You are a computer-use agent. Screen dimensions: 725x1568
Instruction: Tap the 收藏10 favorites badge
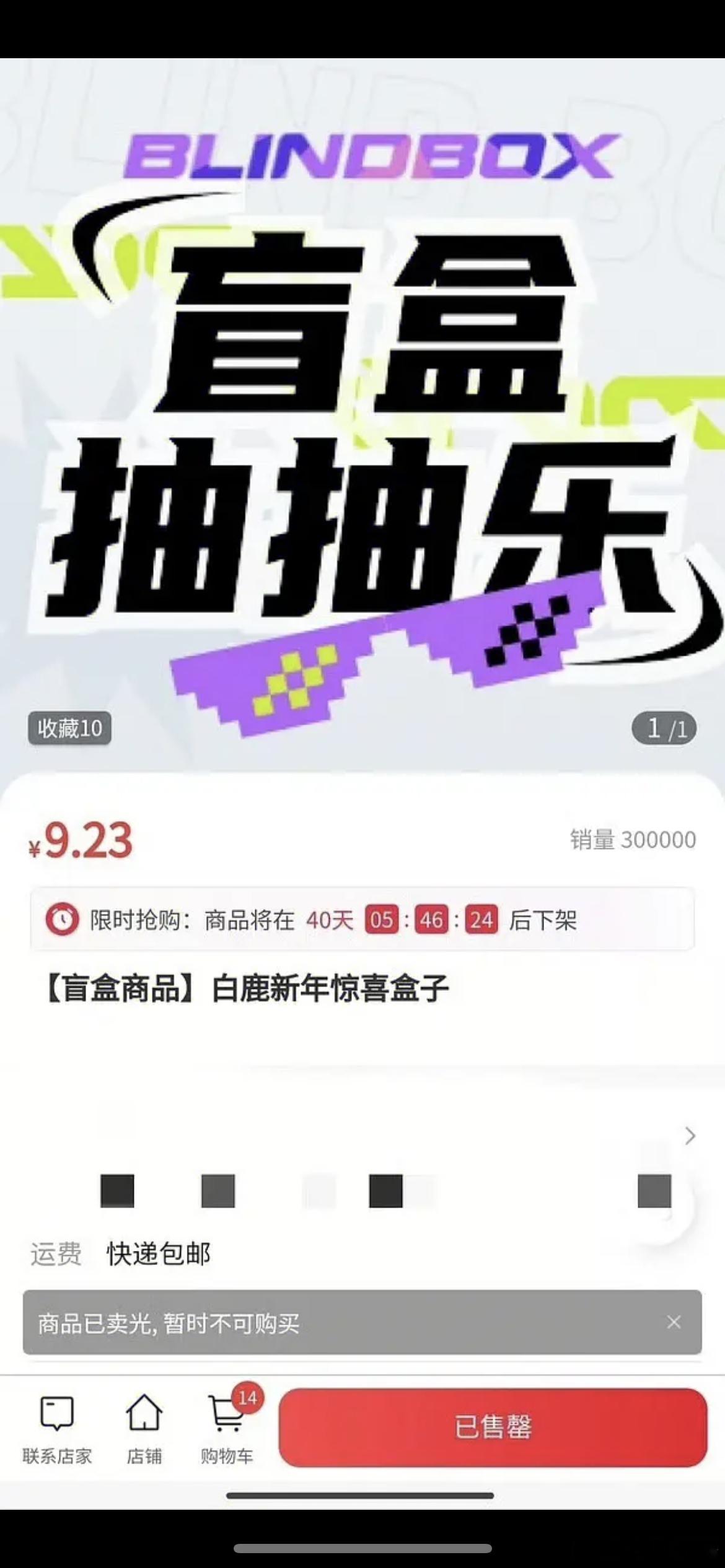coord(69,730)
